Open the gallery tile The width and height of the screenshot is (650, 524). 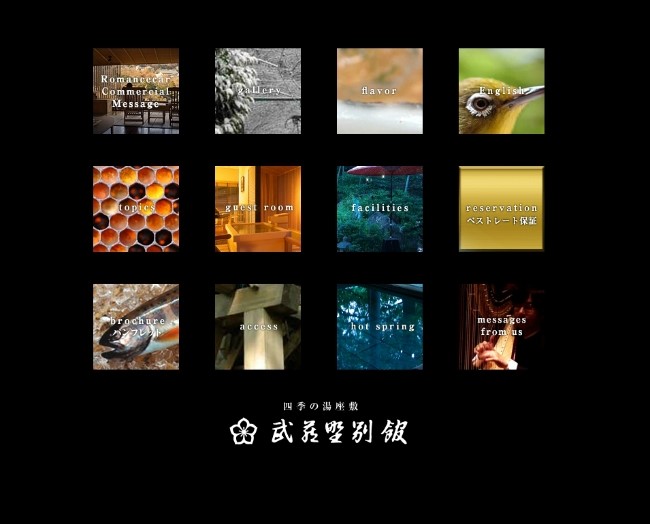258,91
